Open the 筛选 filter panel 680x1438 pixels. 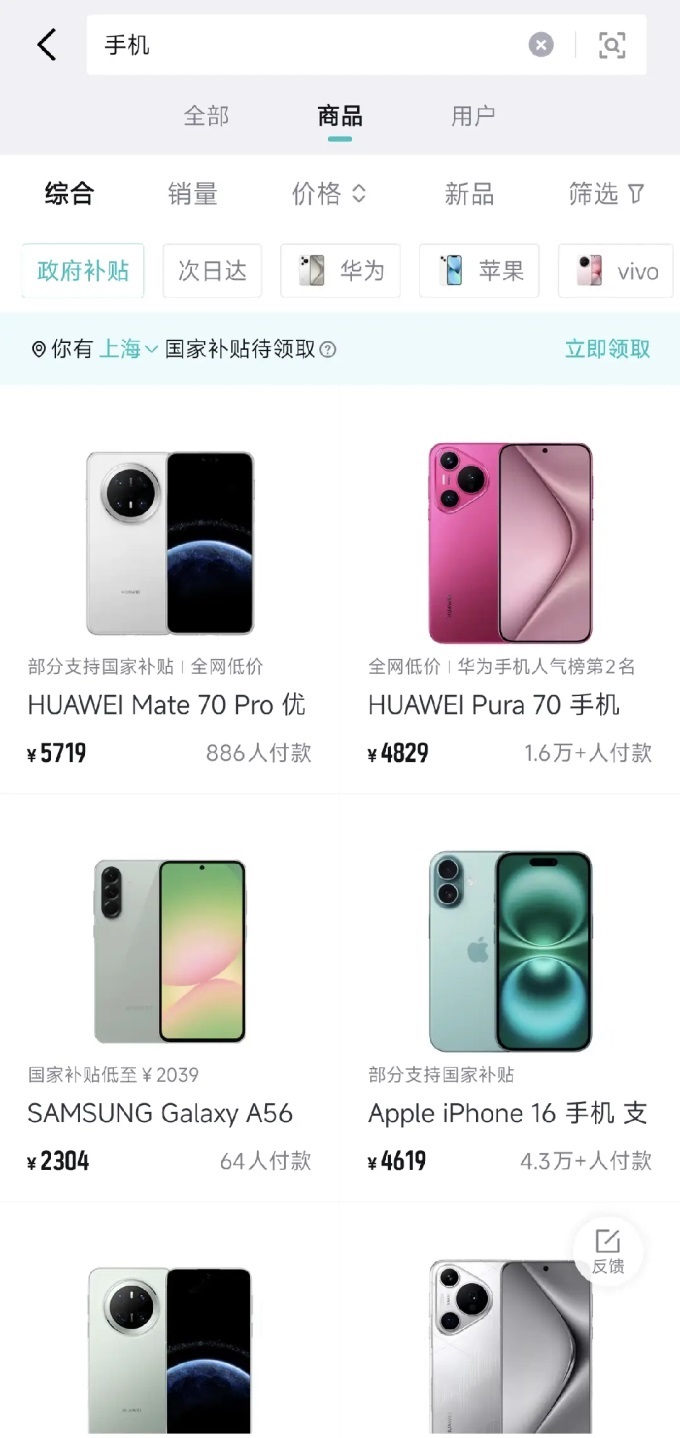click(x=606, y=194)
